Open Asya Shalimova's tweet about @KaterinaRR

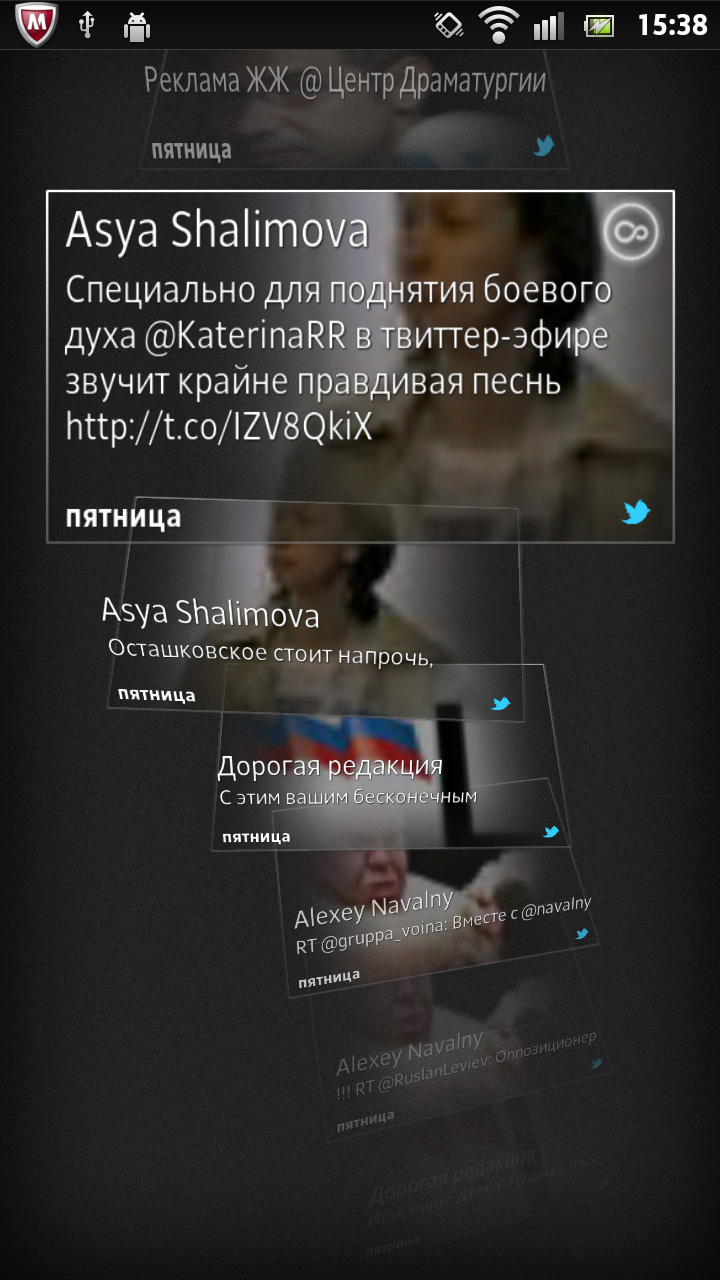(360, 366)
